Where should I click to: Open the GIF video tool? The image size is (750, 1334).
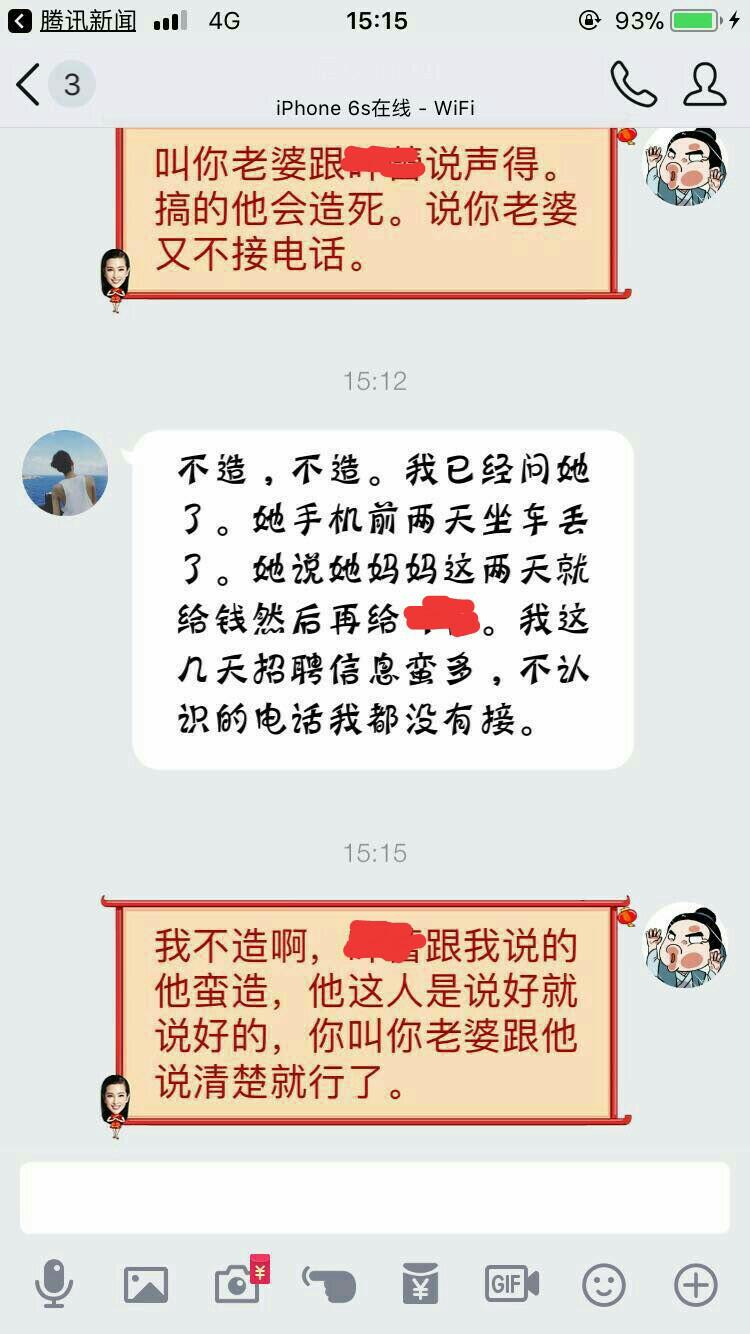(512, 1284)
